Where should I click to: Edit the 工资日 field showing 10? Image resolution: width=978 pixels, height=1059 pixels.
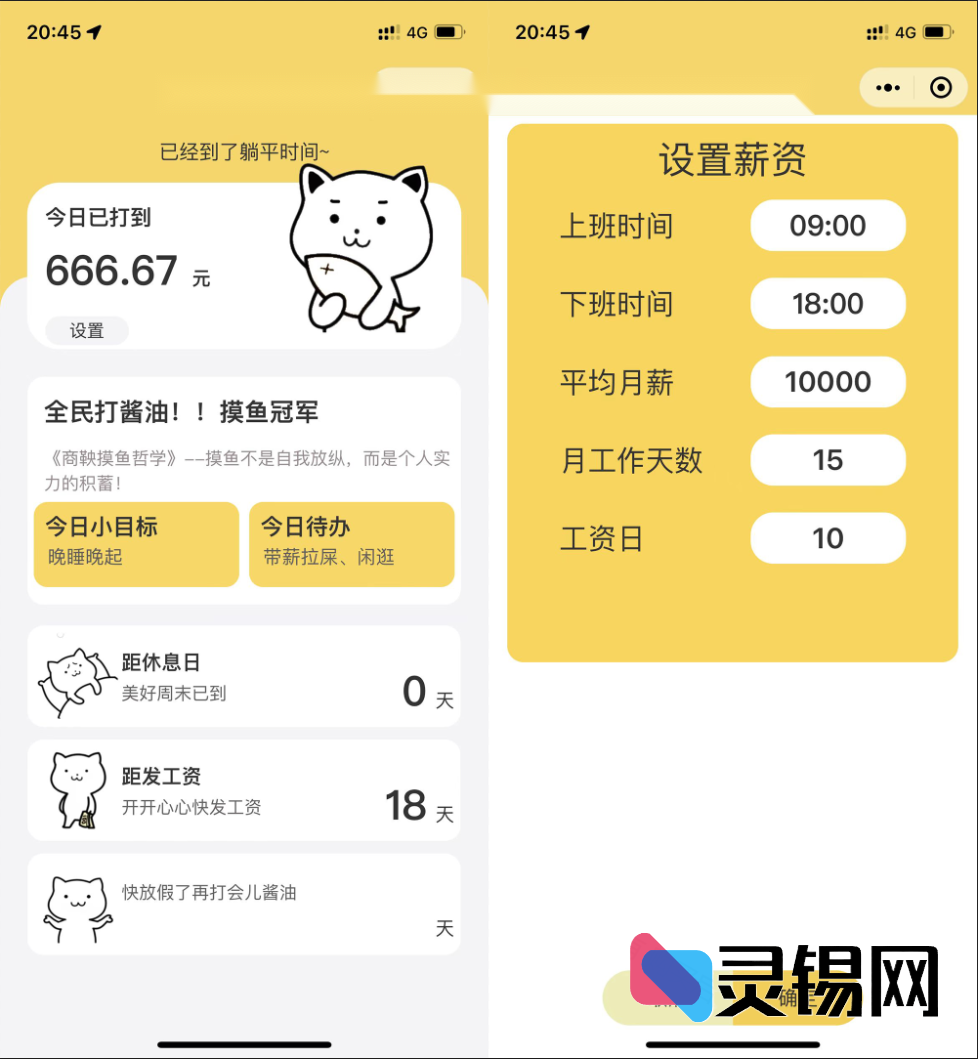coord(827,538)
